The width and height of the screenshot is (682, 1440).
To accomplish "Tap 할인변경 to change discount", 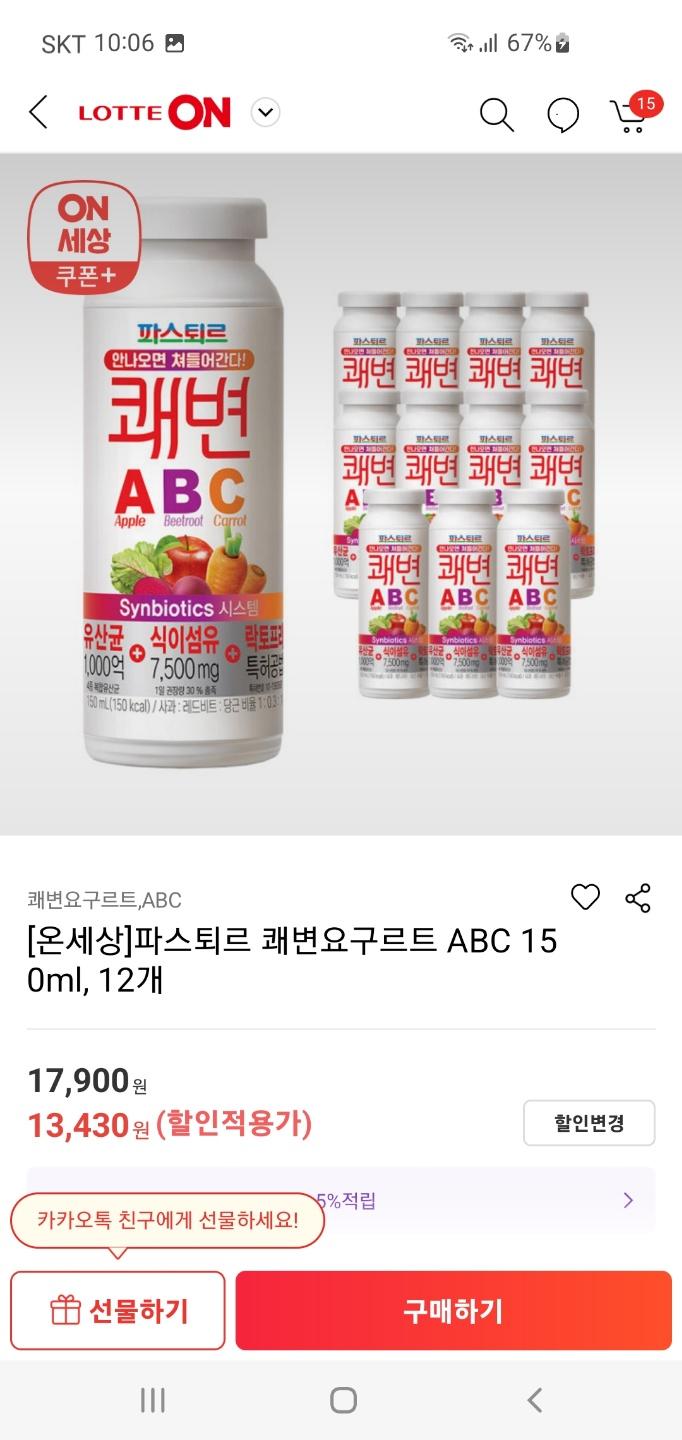I will click(589, 1122).
